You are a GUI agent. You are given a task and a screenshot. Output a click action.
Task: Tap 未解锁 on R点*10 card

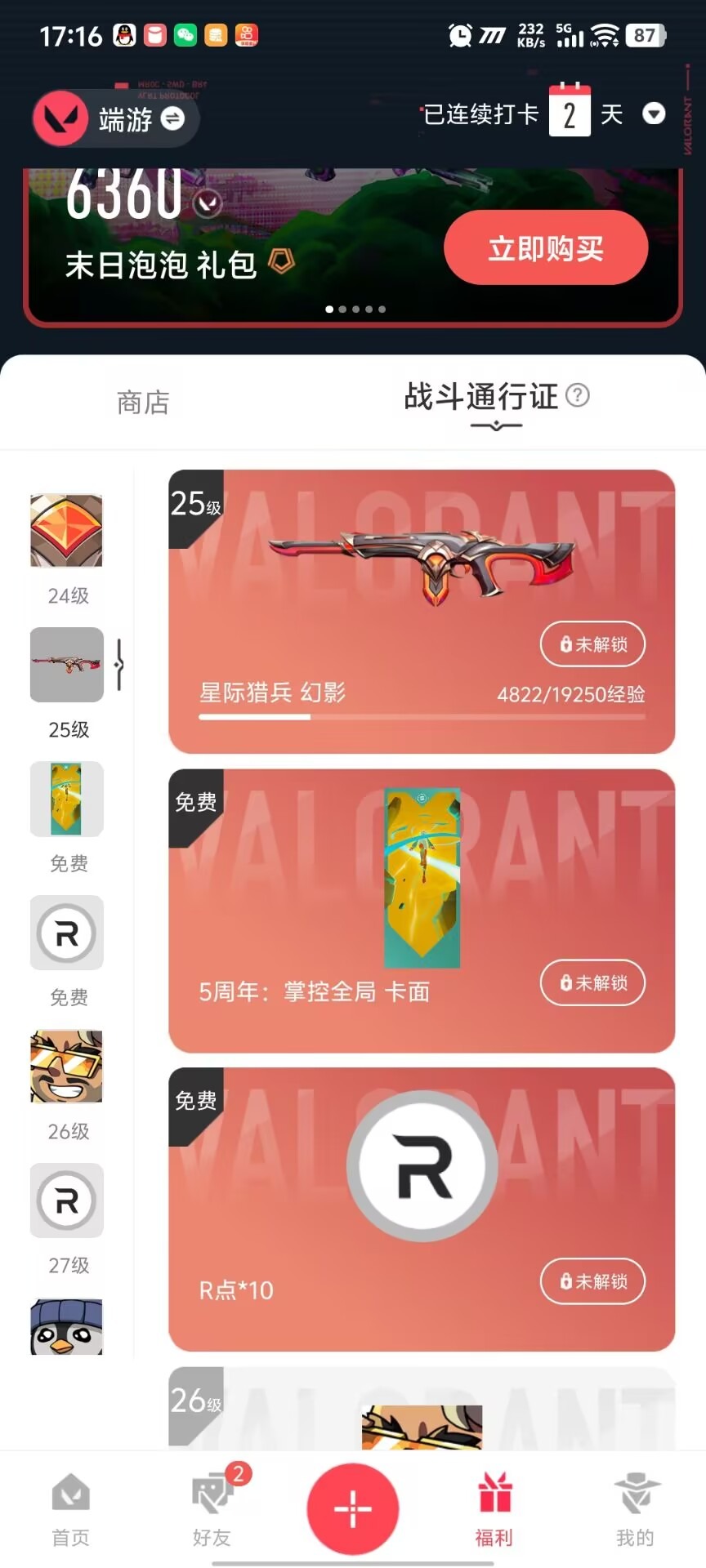pyautogui.click(x=592, y=1281)
